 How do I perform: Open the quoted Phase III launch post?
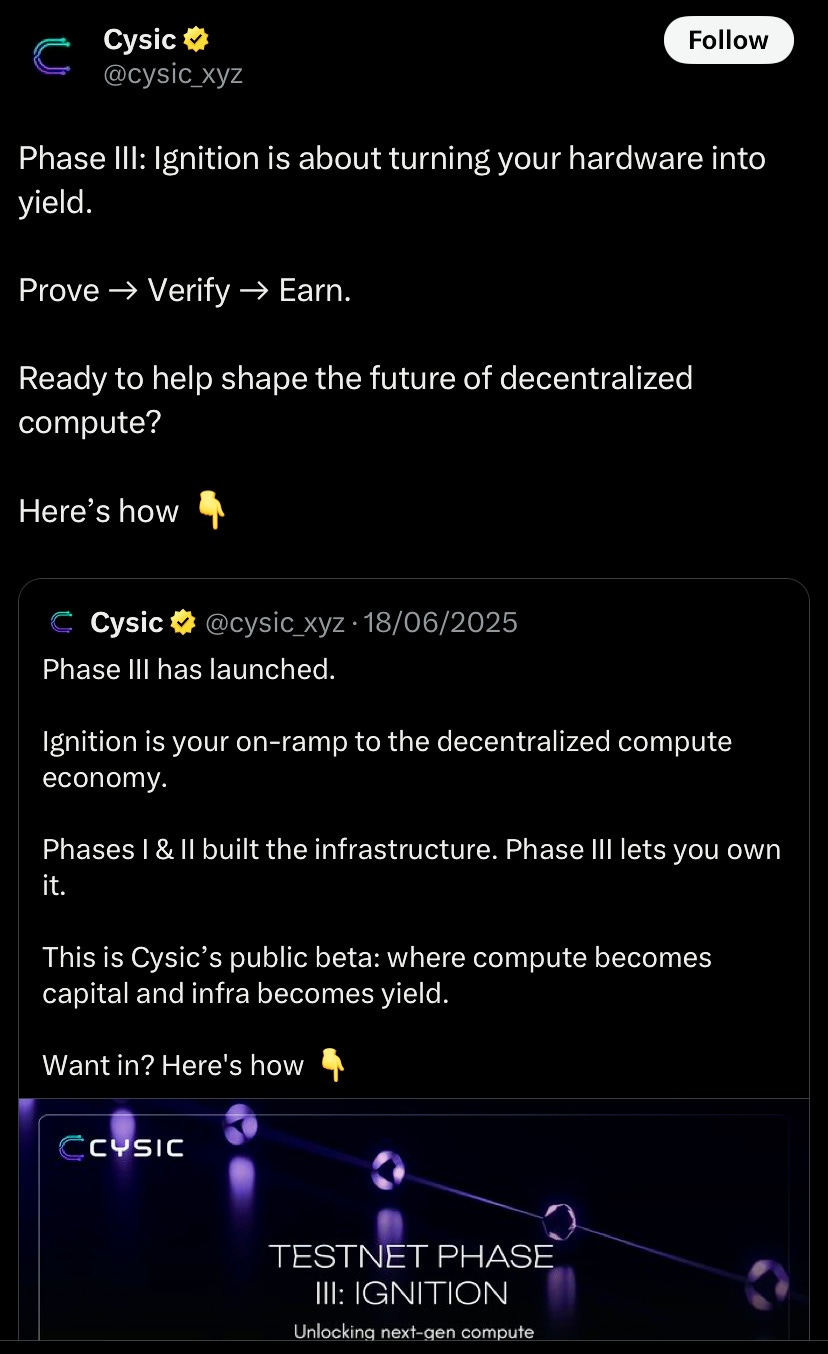[411, 850]
